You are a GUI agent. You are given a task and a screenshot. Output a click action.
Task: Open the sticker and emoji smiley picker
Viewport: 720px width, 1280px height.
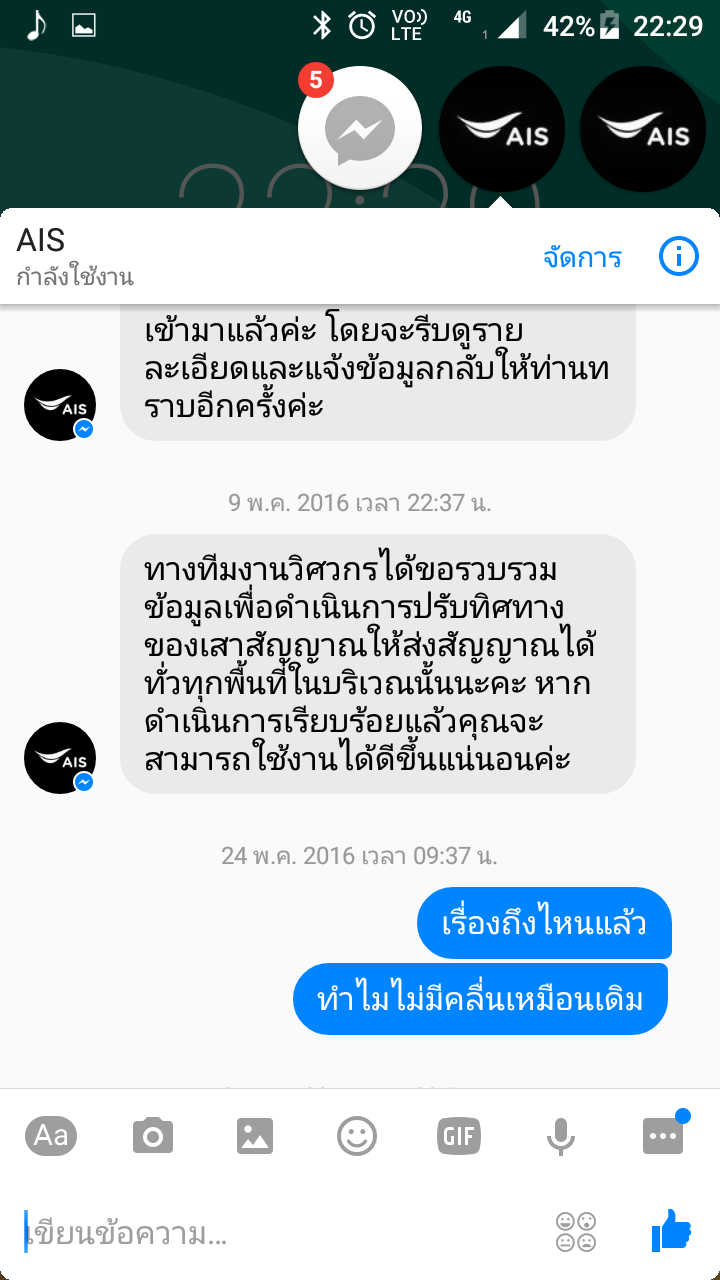pyautogui.click(x=357, y=1136)
